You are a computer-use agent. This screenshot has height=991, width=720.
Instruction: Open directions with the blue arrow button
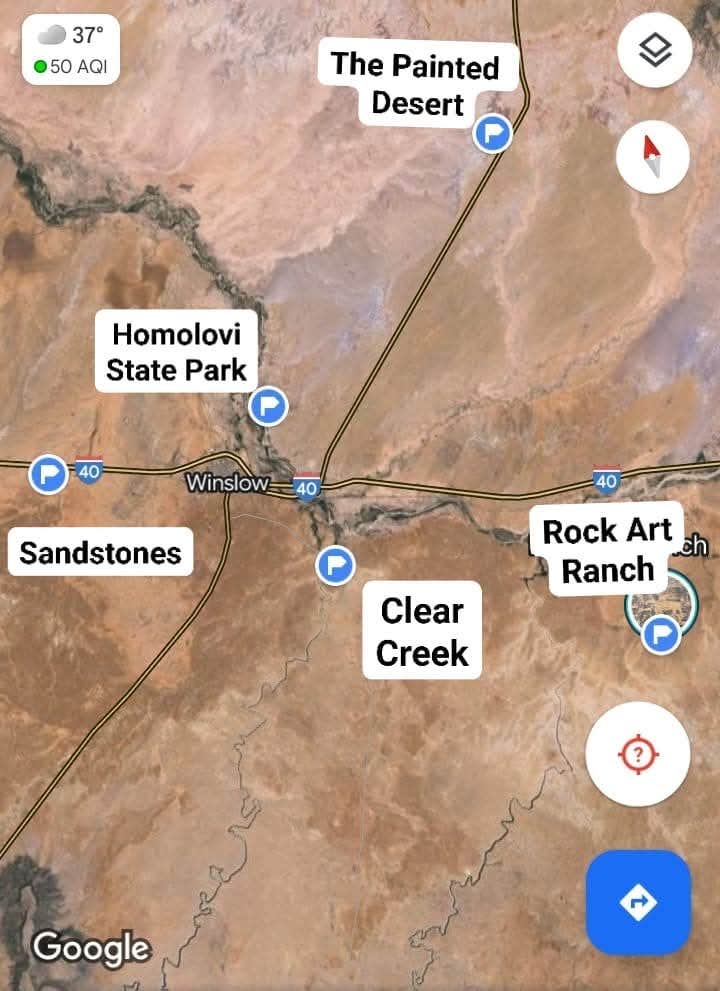(638, 903)
